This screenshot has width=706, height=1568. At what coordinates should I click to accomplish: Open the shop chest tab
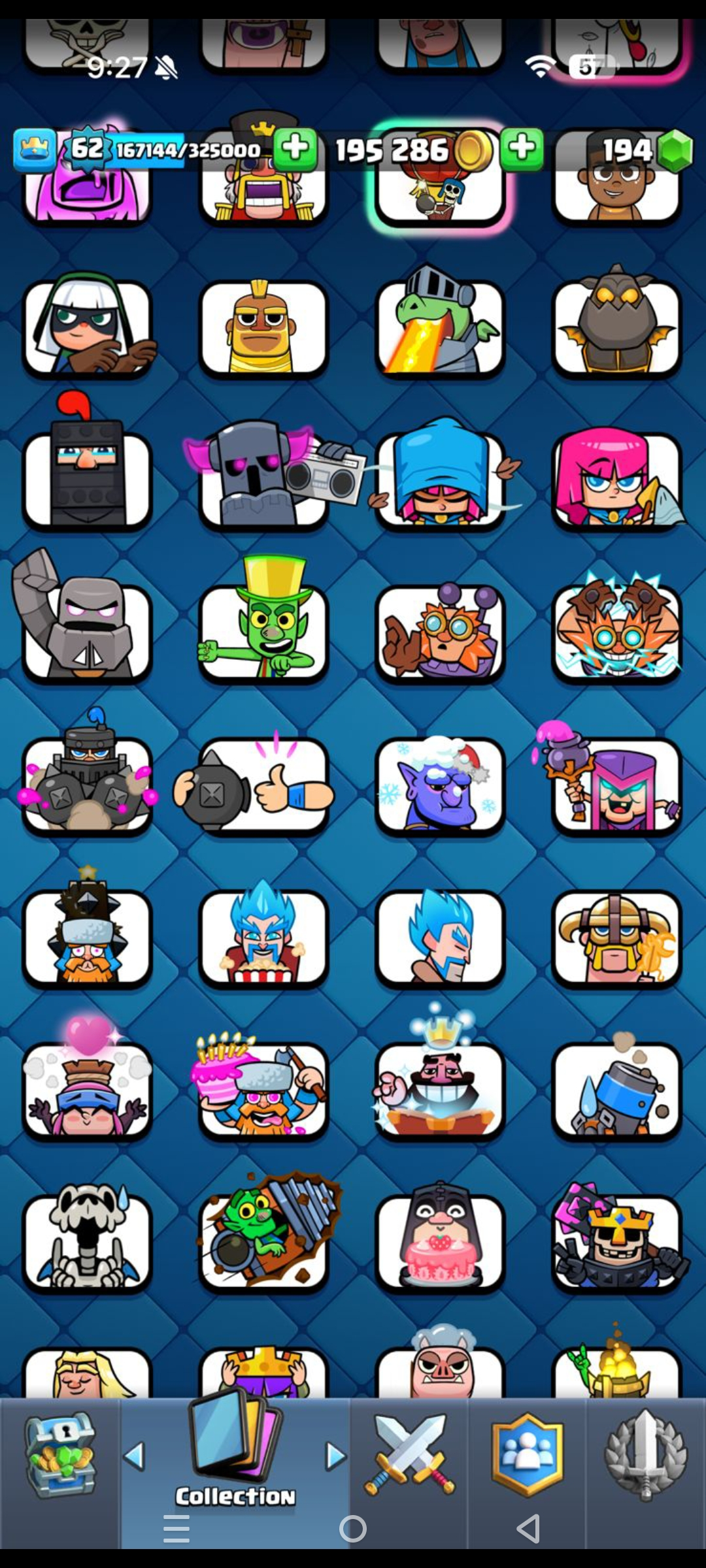(x=60, y=1456)
